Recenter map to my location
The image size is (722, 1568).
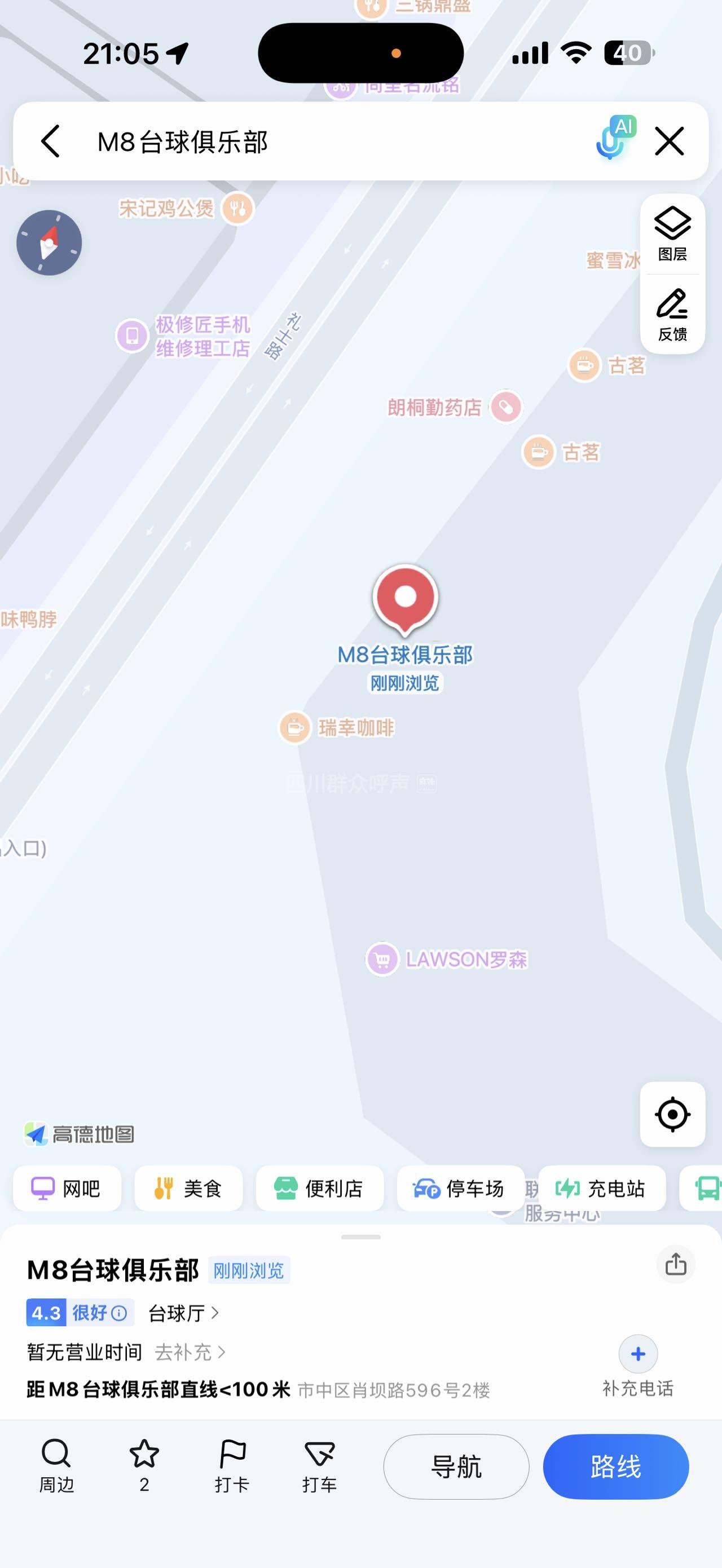tap(672, 1115)
